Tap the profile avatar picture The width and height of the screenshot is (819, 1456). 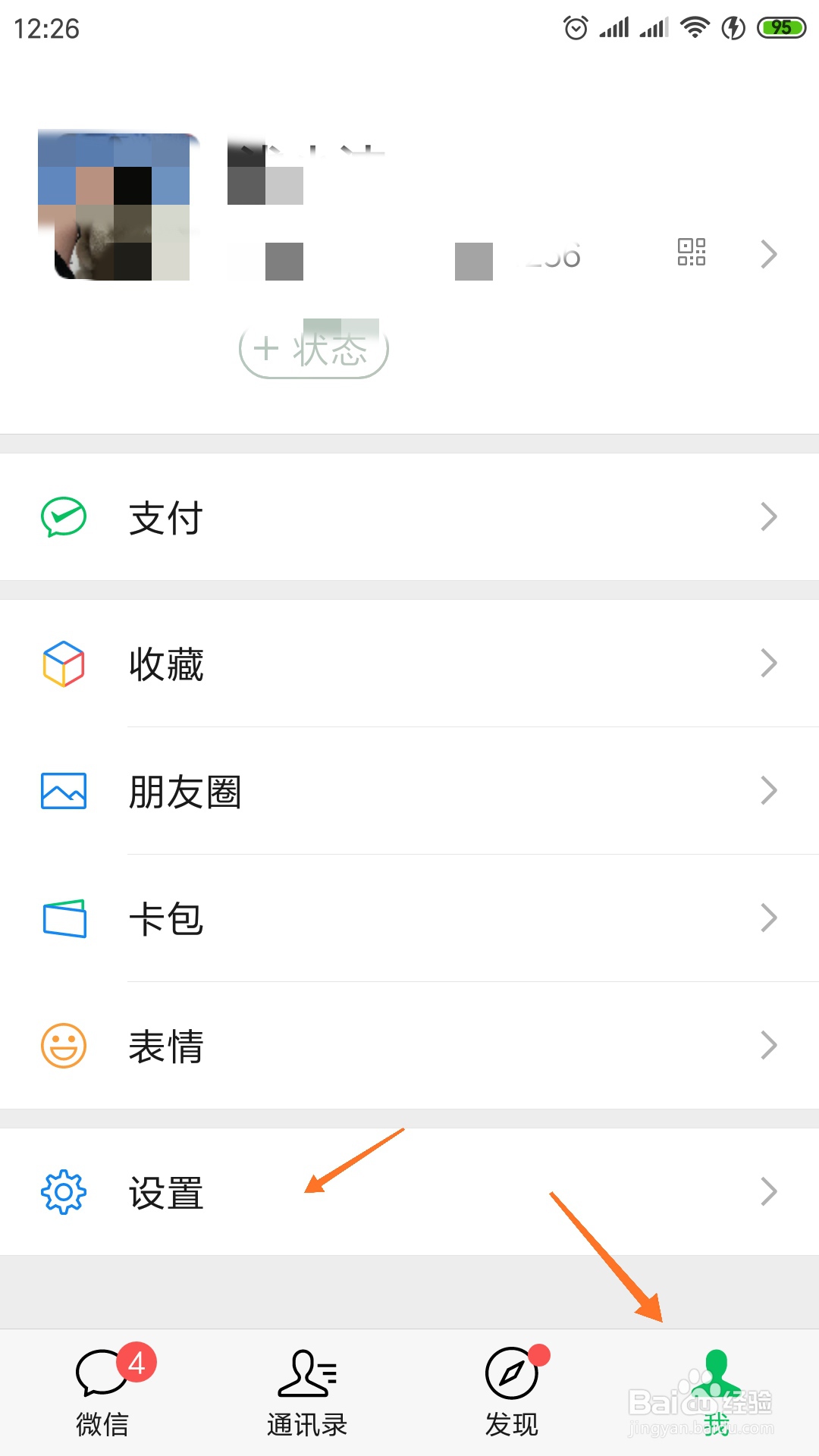tap(119, 206)
